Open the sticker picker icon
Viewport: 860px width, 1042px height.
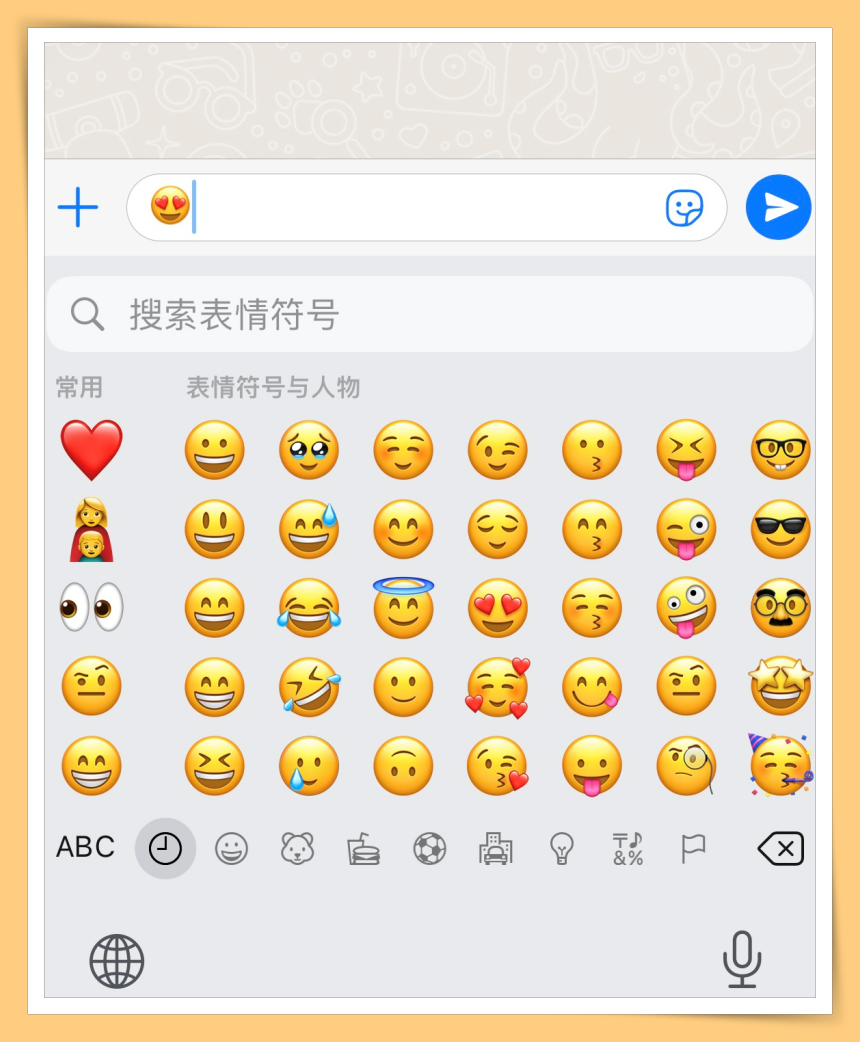point(684,208)
